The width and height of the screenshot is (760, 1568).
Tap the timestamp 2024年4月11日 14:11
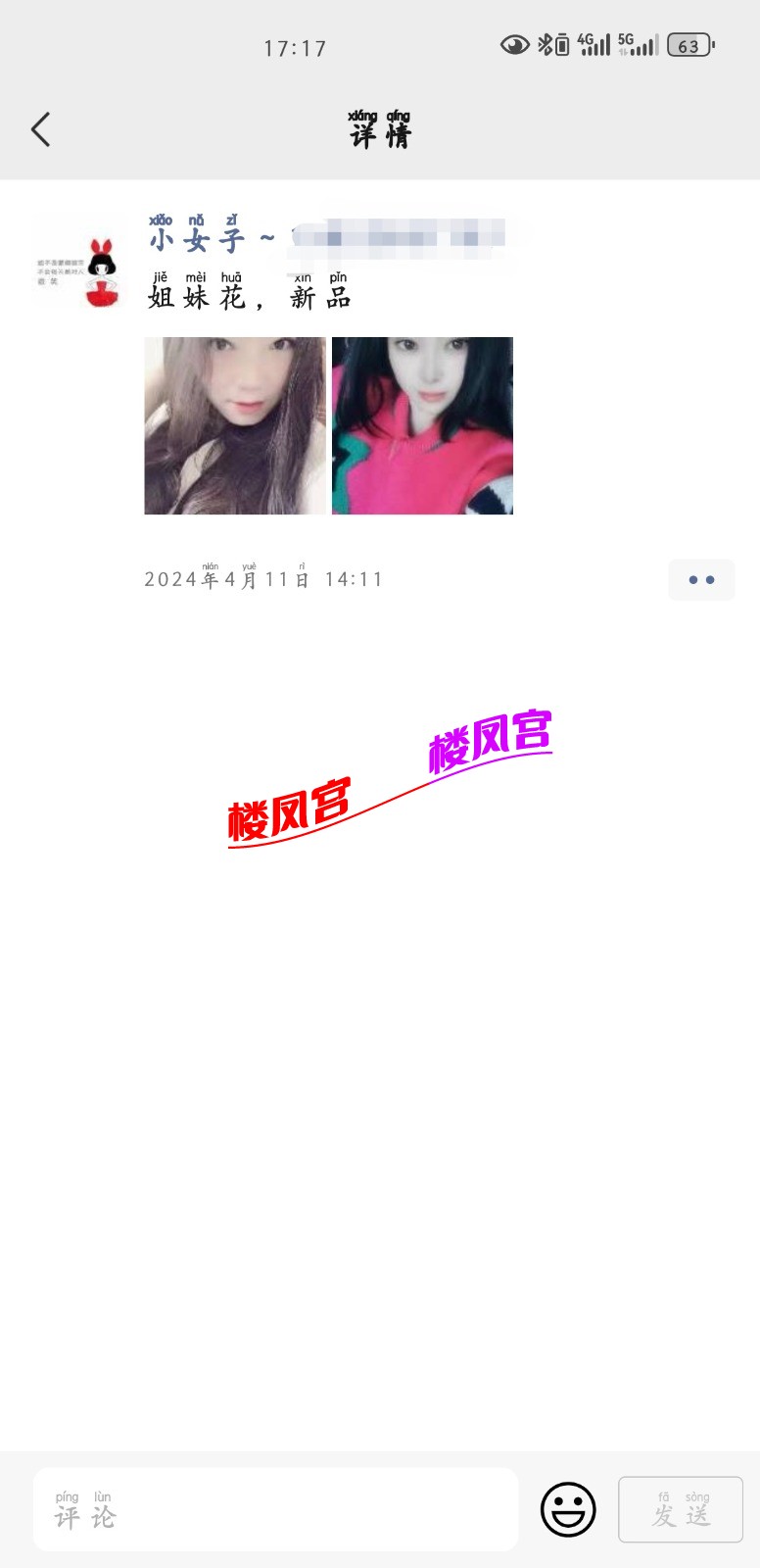tap(264, 579)
